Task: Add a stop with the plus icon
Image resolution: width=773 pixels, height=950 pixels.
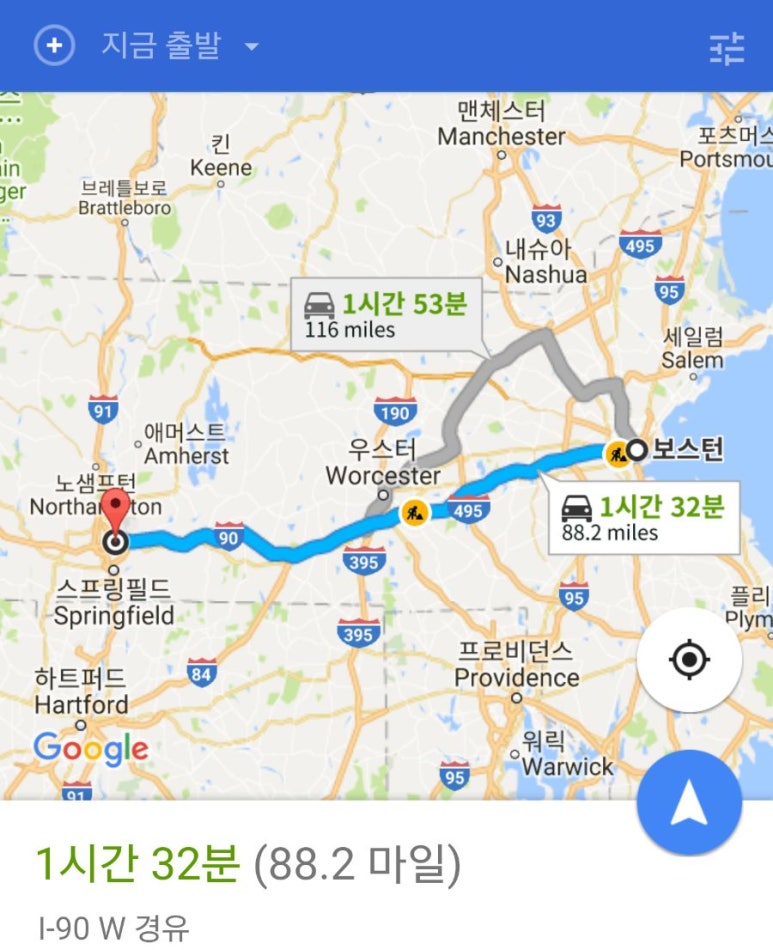Action: (x=54, y=46)
